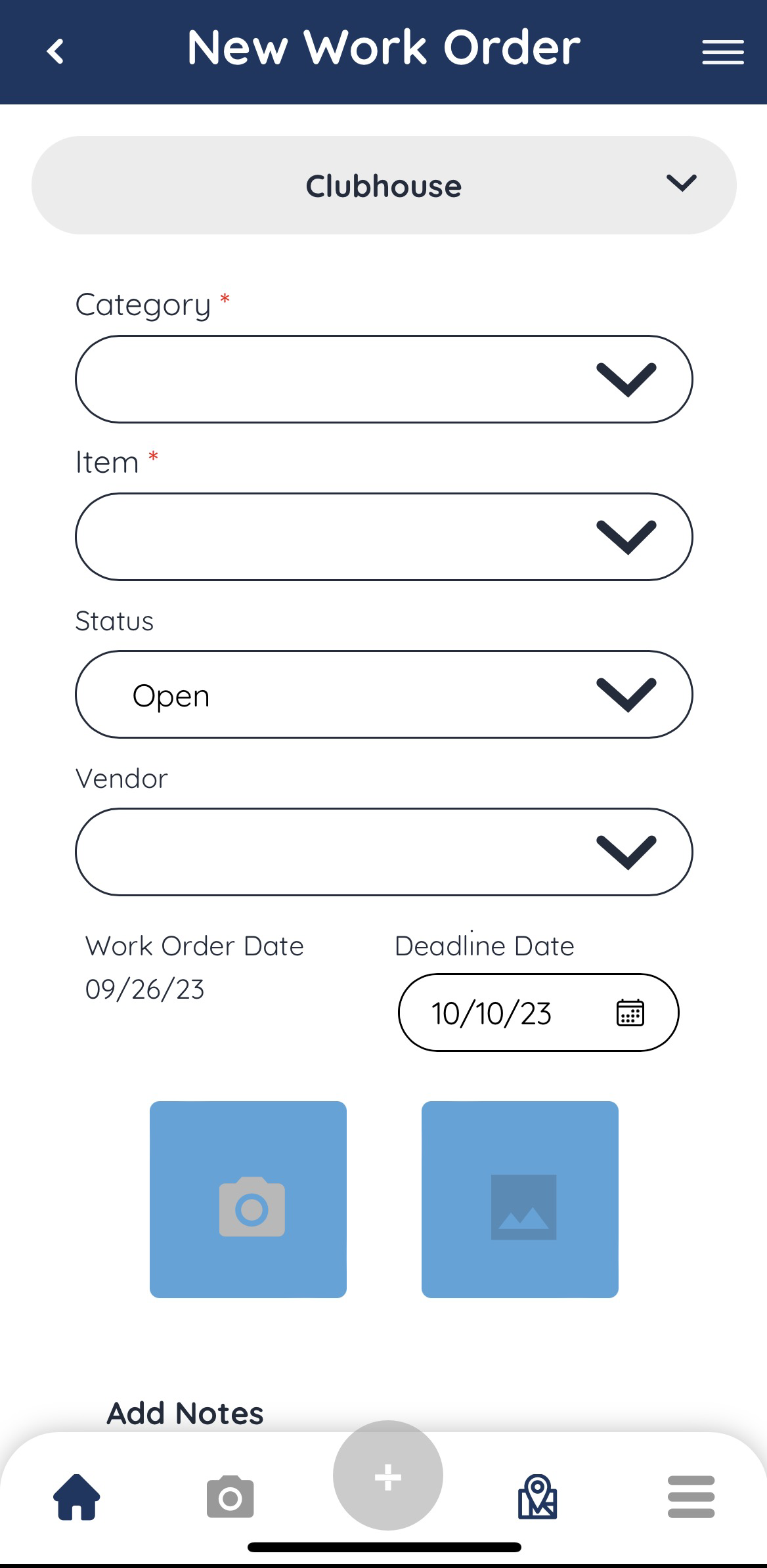This screenshot has height=1568, width=767.
Task: Tap the Work Order Date 09/26/23 text
Action: [x=145, y=988]
